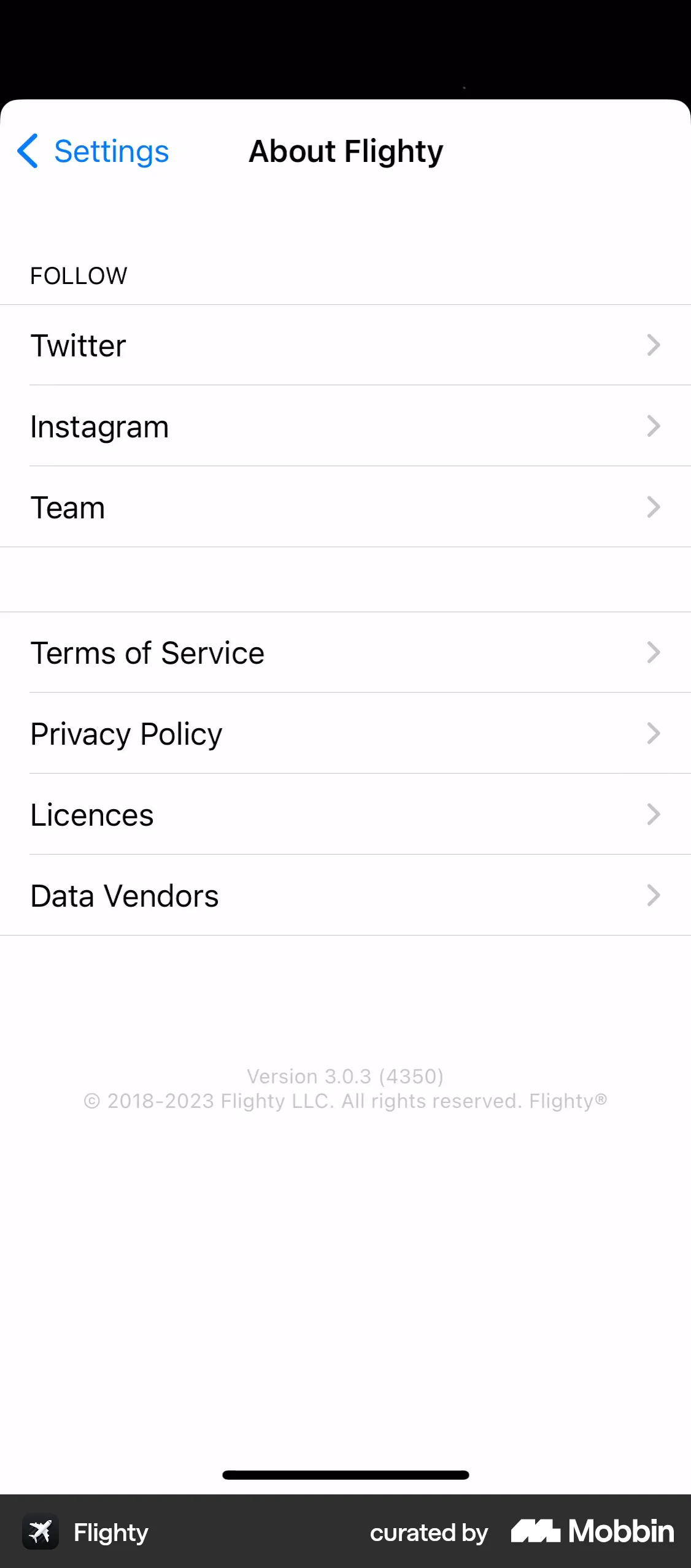
Task: Tap the chevron beside Licences
Action: click(x=654, y=815)
